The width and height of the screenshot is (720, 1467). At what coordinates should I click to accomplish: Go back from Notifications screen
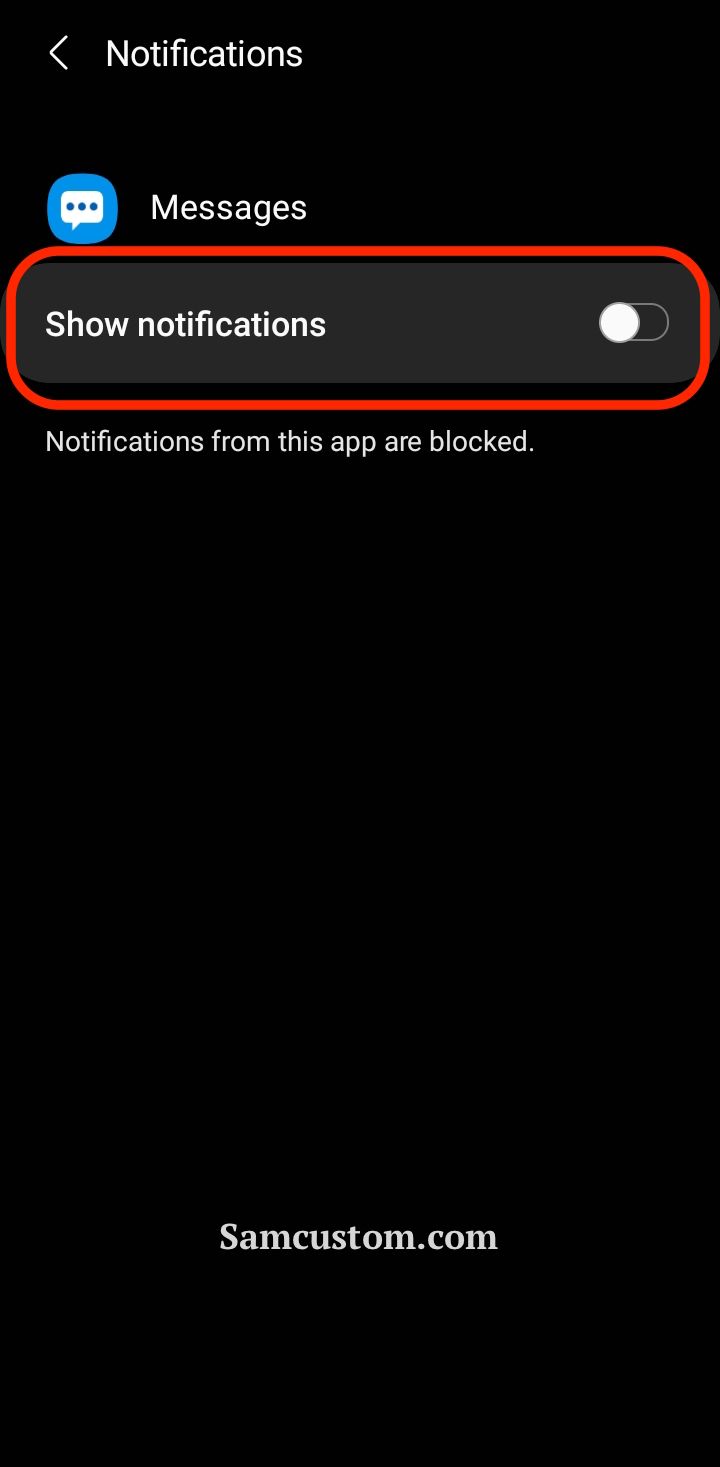(x=59, y=54)
